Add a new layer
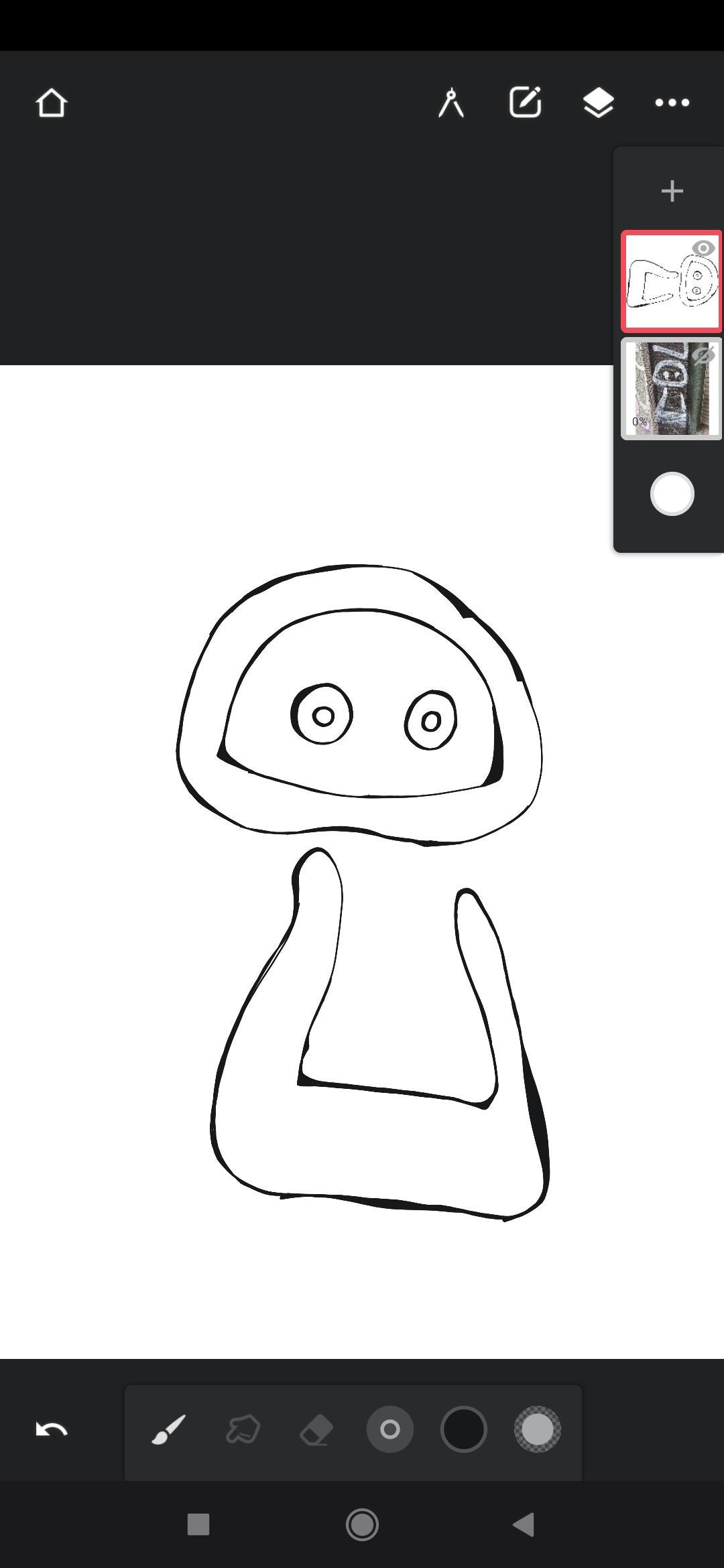The image size is (724, 1568). (x=672, y=192)
